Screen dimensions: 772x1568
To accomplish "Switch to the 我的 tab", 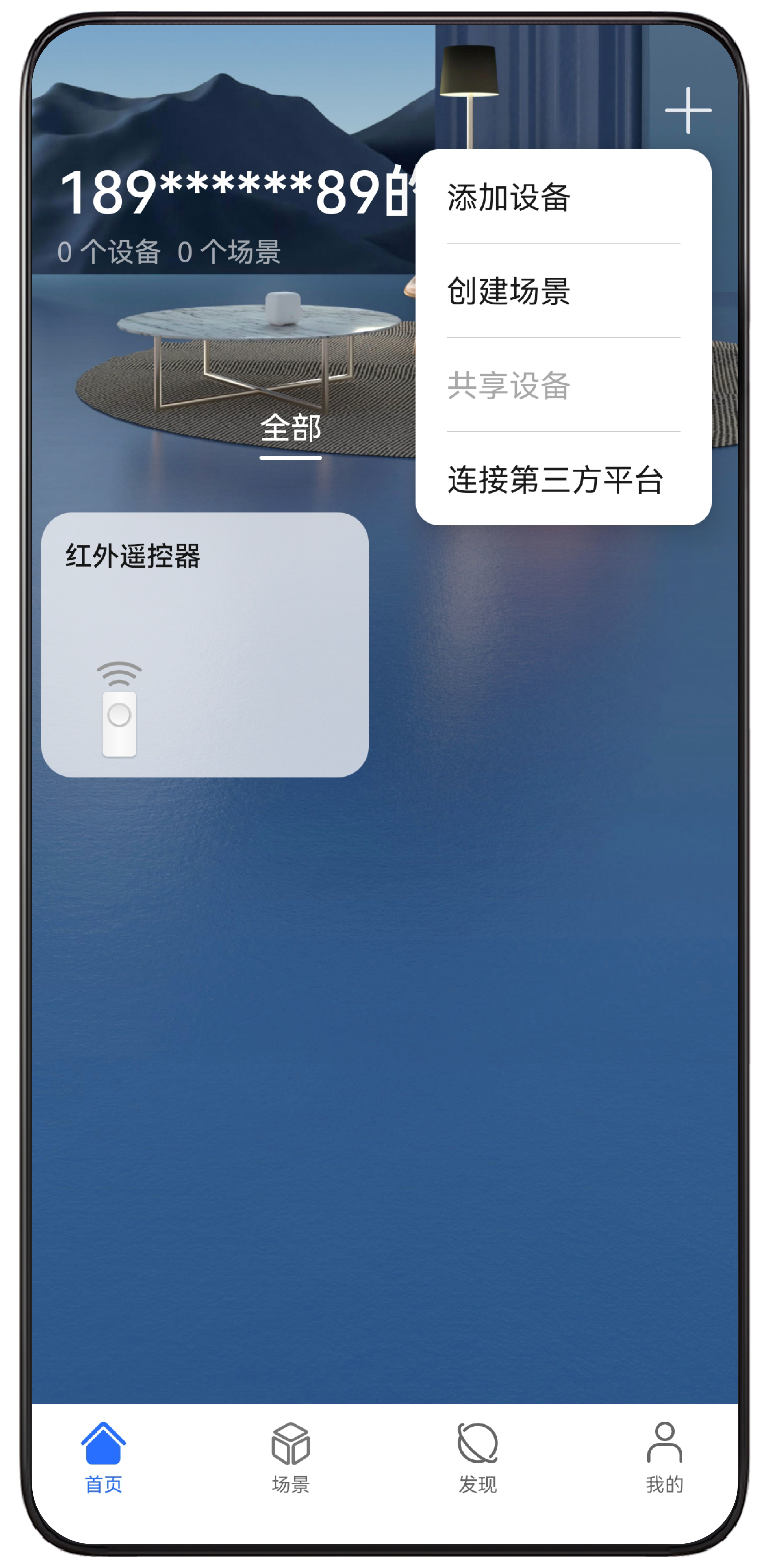I will coord(664,1457).
